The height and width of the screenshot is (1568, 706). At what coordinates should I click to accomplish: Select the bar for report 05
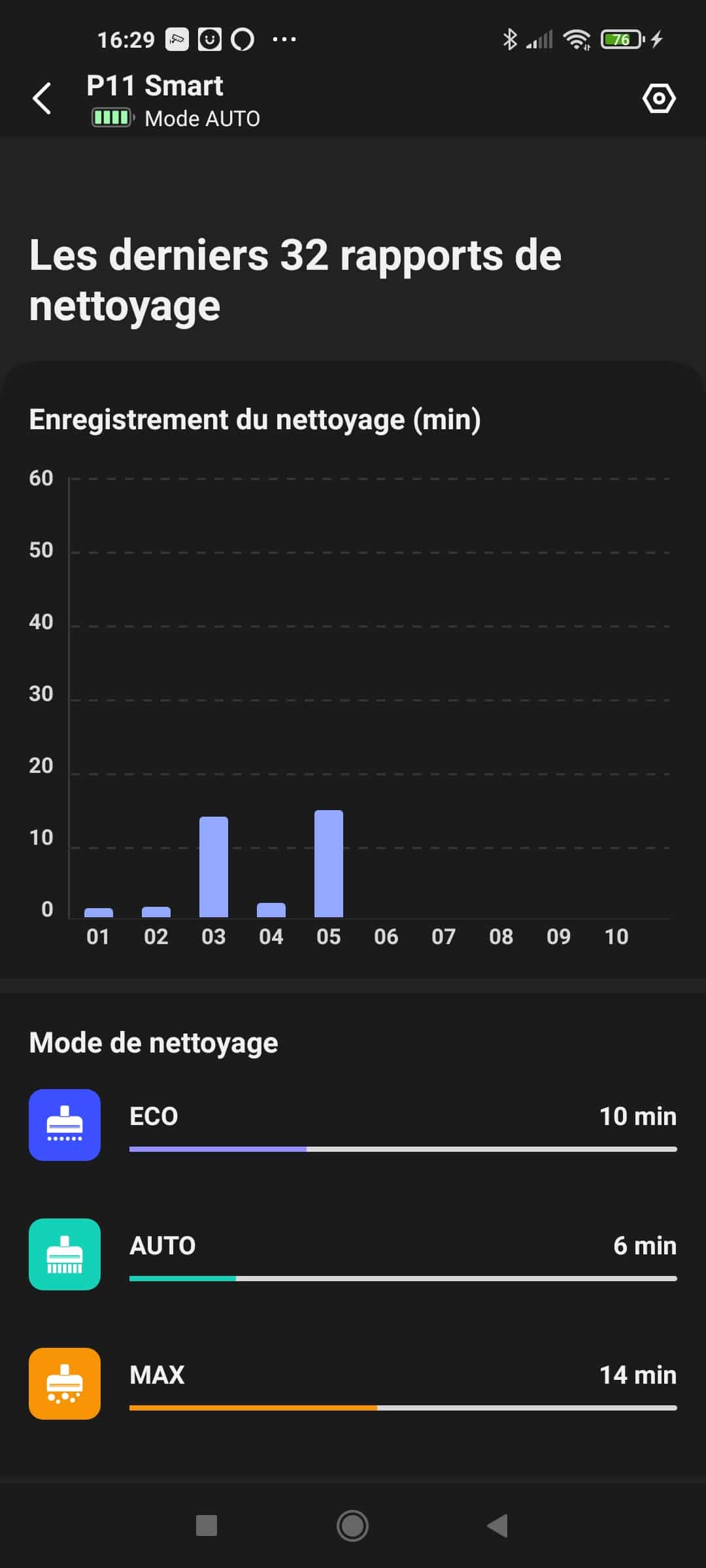point(329,864)
